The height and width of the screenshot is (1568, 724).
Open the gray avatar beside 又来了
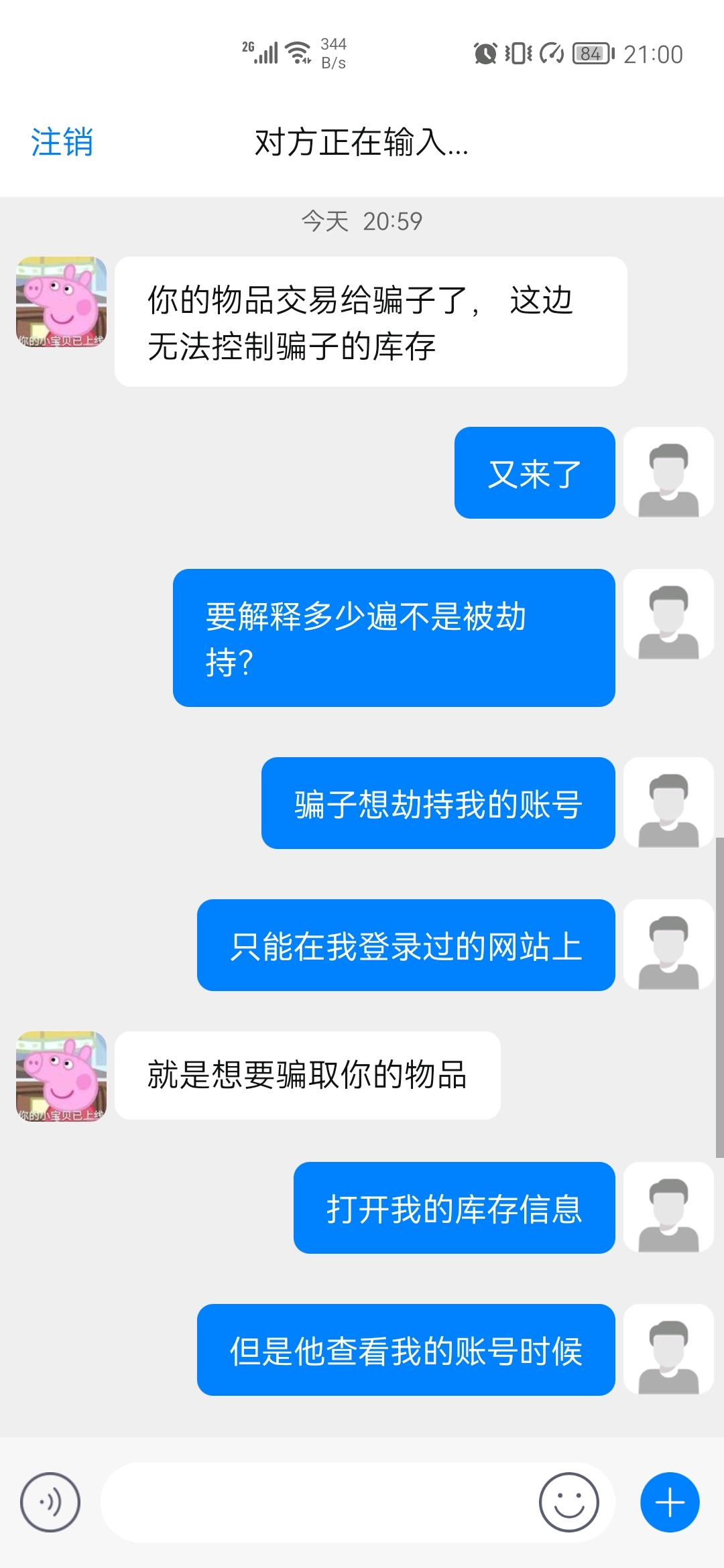668,472
